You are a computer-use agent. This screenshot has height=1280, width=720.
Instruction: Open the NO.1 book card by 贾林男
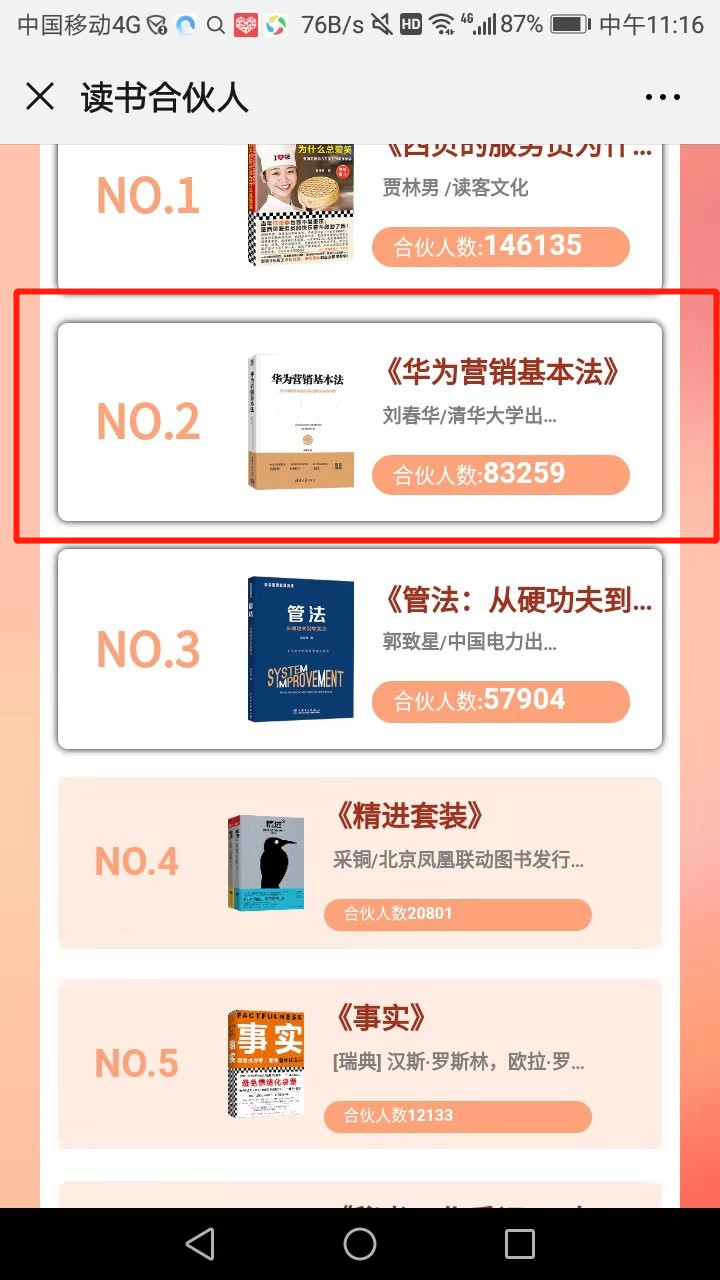[x=360, y=215]
